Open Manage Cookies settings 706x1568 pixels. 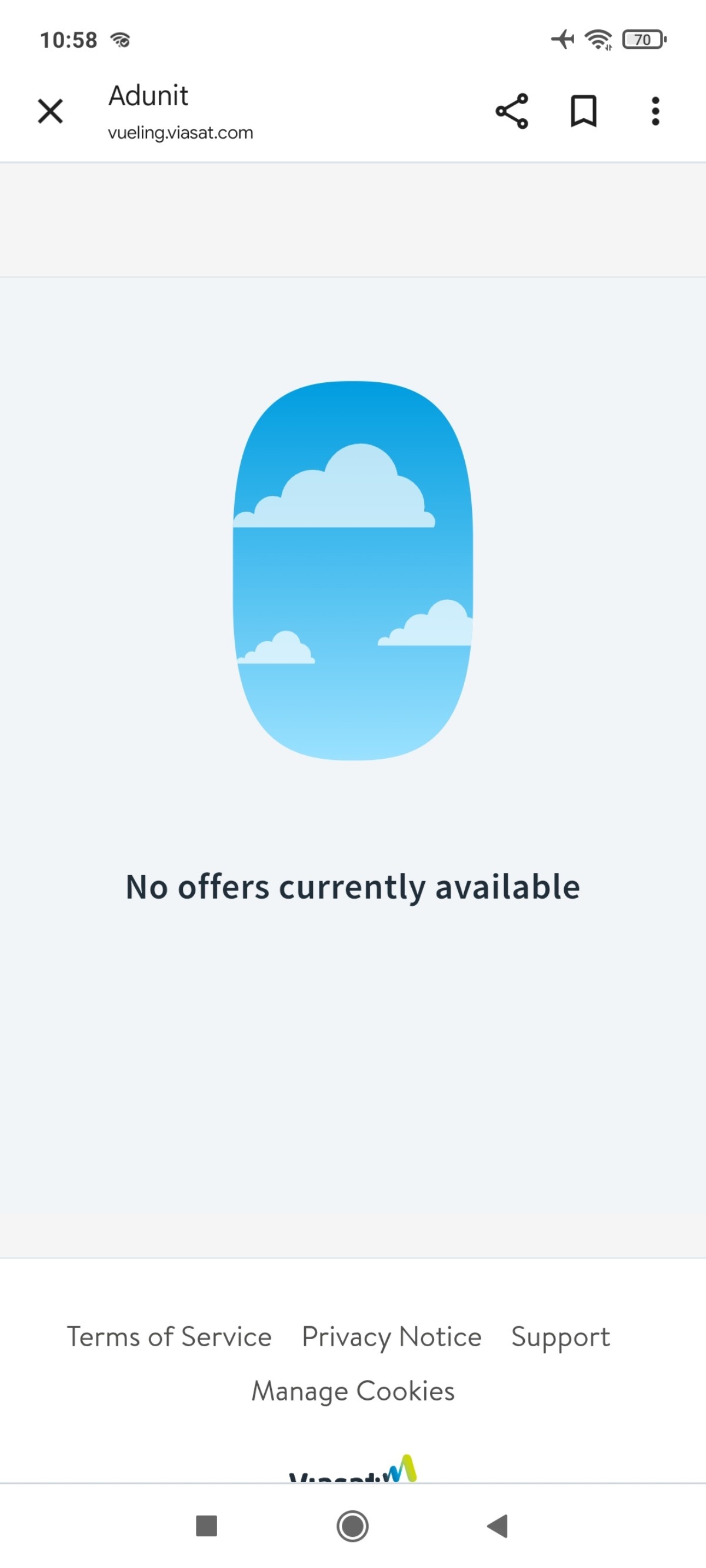(352, 1392)
